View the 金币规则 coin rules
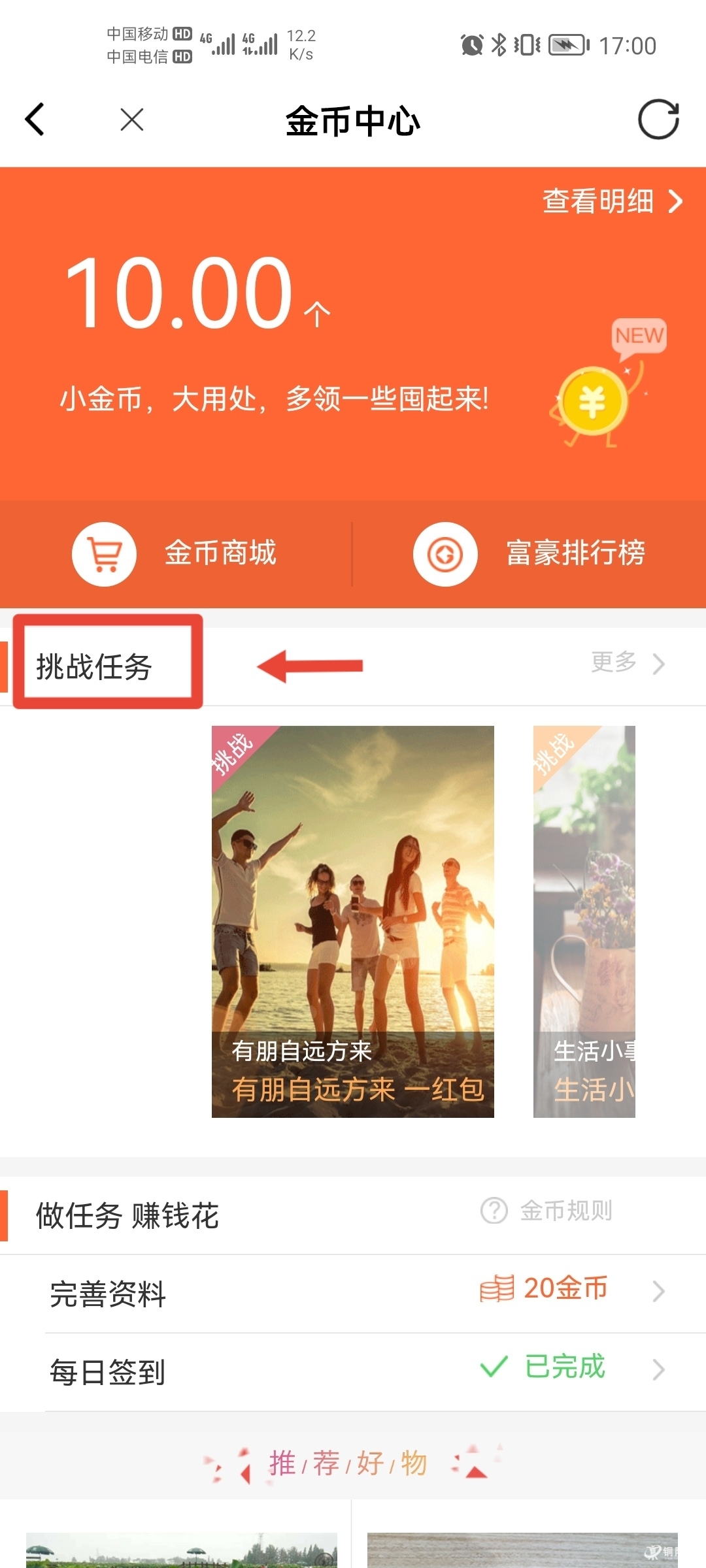Viewport: 706px width, 1568px height. [x=546, y=1211]
